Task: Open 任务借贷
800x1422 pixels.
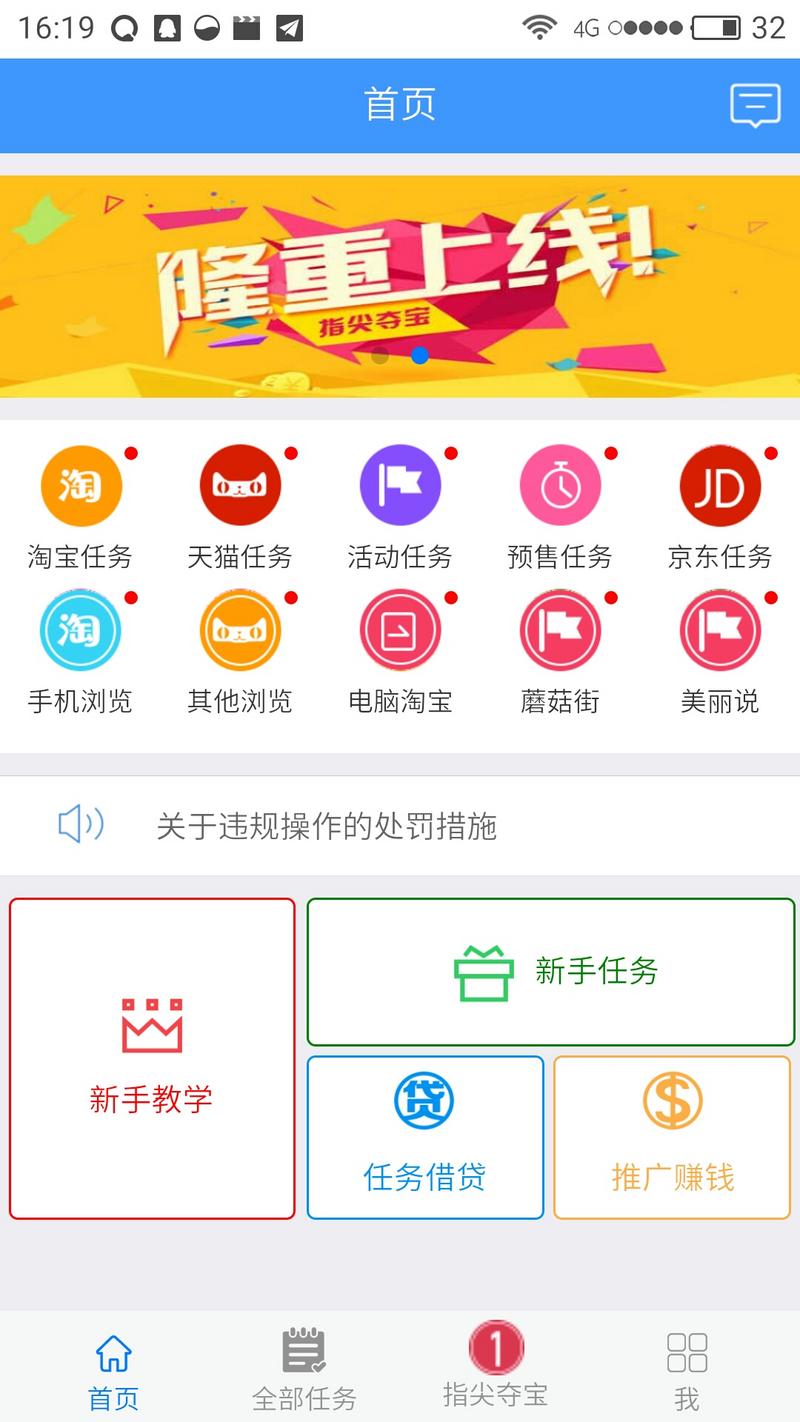Action: (x=425, y=1137)
